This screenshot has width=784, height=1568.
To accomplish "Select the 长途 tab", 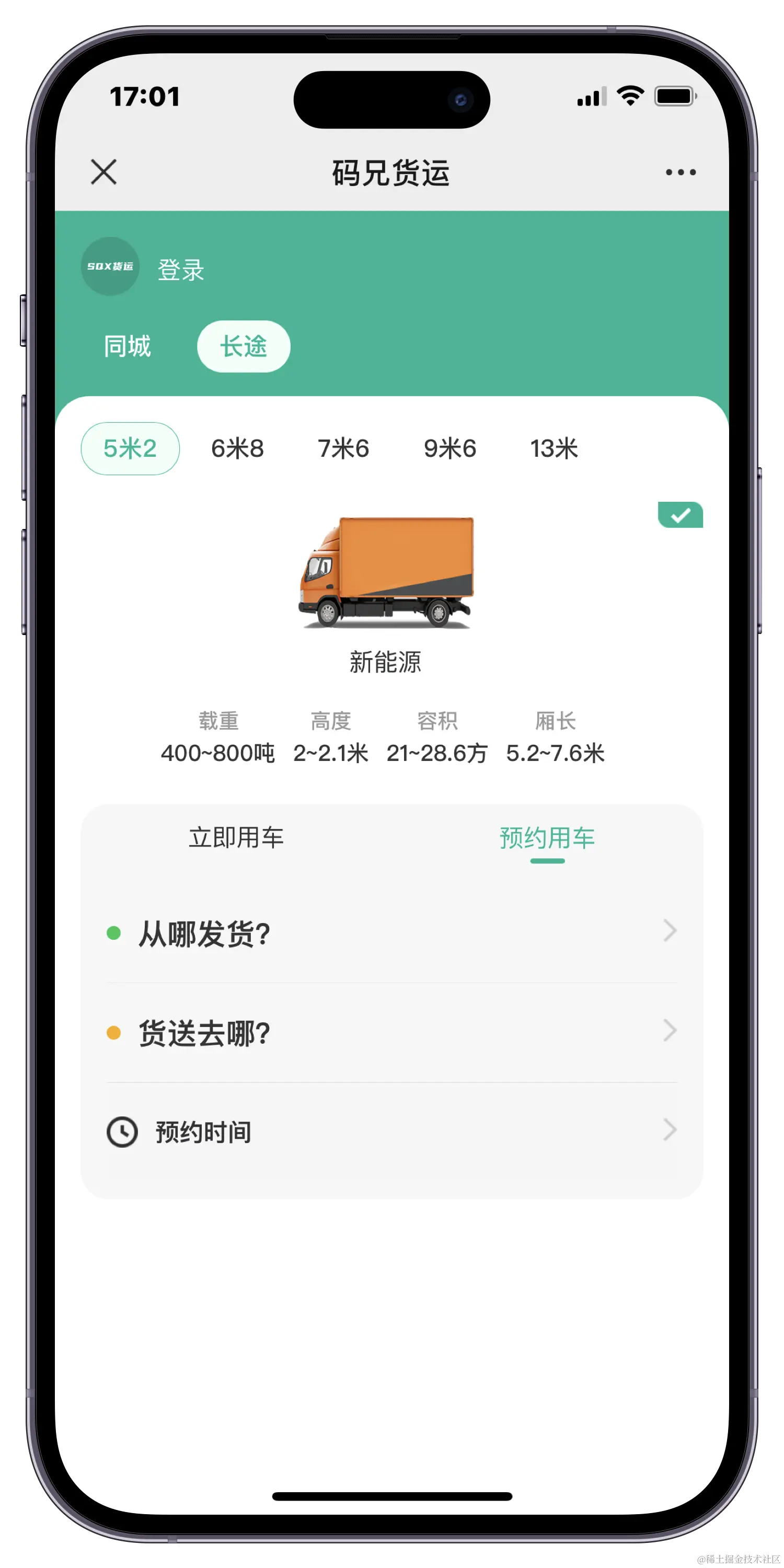I will (x=244, y=347).
